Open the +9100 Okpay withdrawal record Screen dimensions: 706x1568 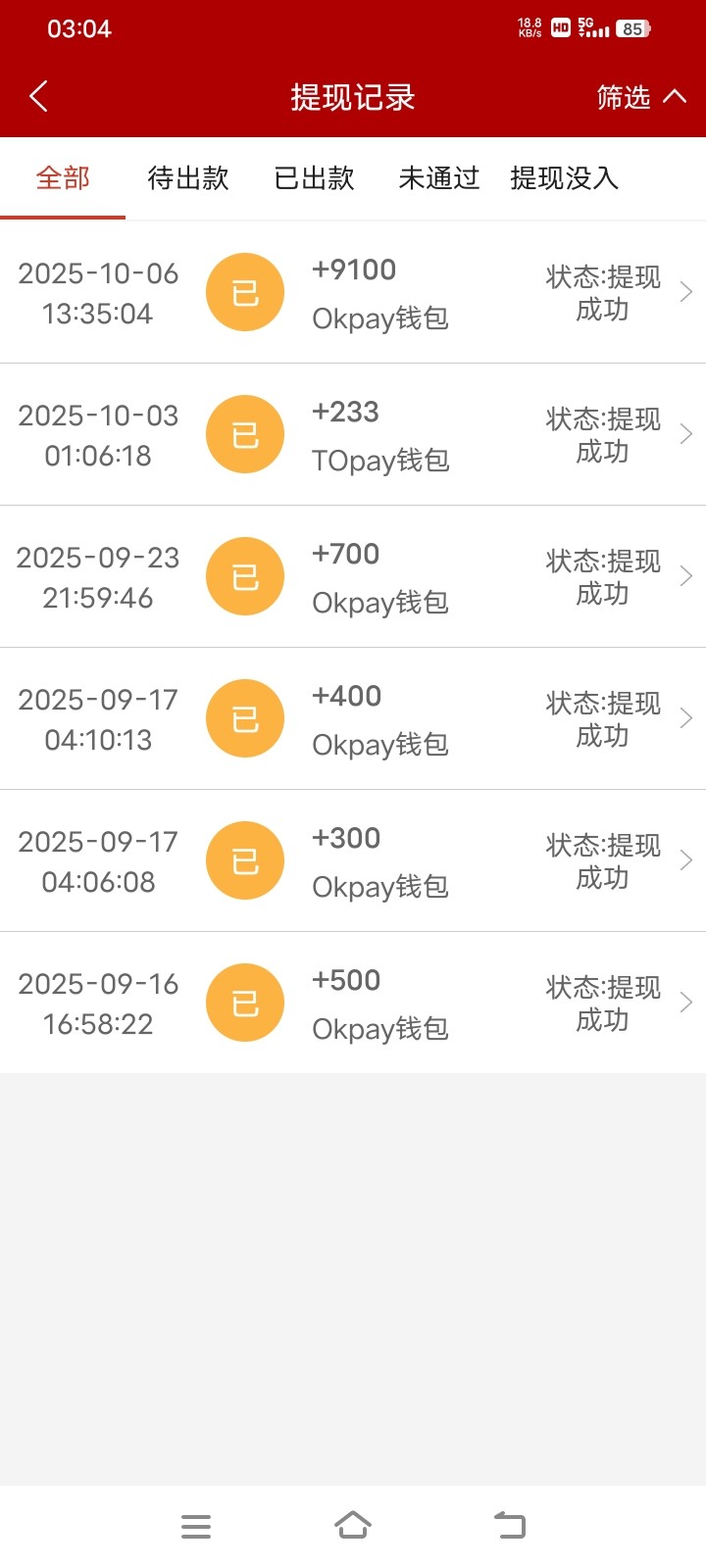[x=353, y=293]
